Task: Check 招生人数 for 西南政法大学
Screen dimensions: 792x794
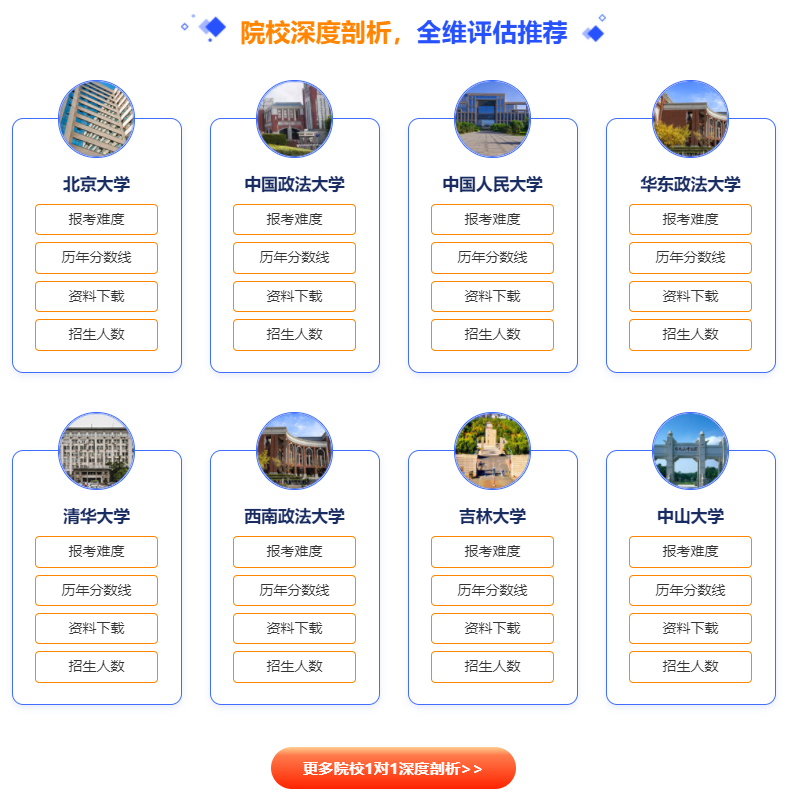Action: 294,666
